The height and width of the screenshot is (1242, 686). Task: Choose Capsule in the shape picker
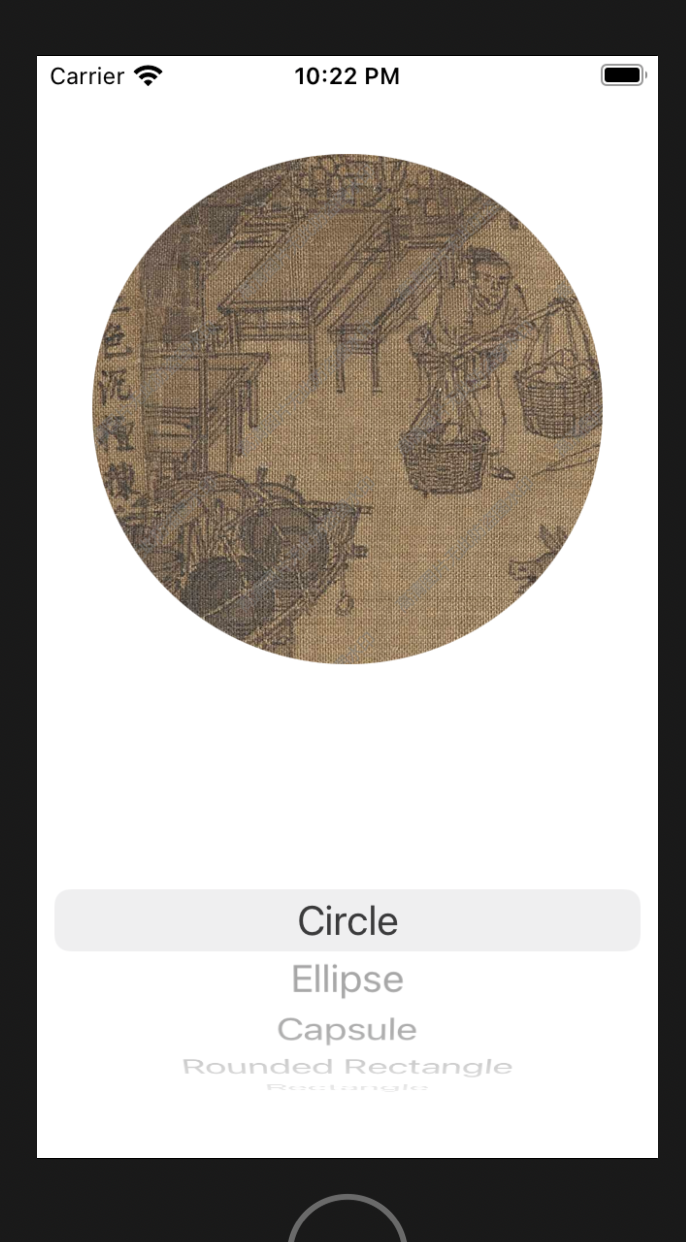(x=347, y=1029)
